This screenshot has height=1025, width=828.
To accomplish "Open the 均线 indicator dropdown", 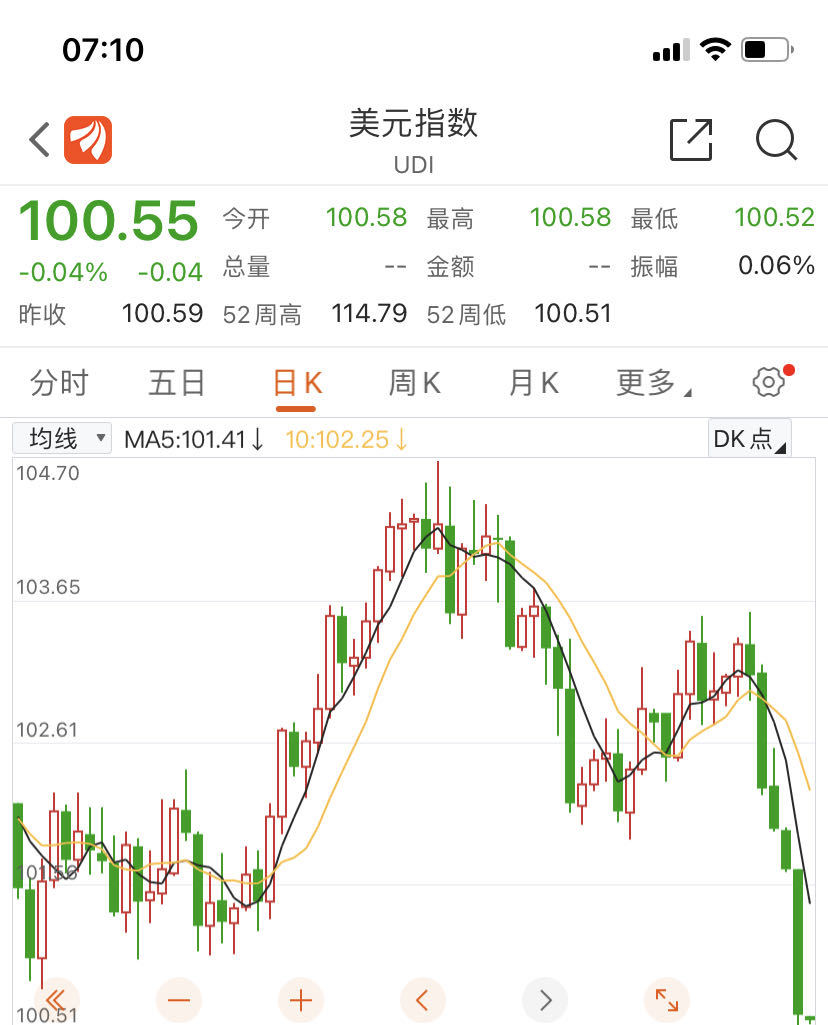I will point(62,438).
